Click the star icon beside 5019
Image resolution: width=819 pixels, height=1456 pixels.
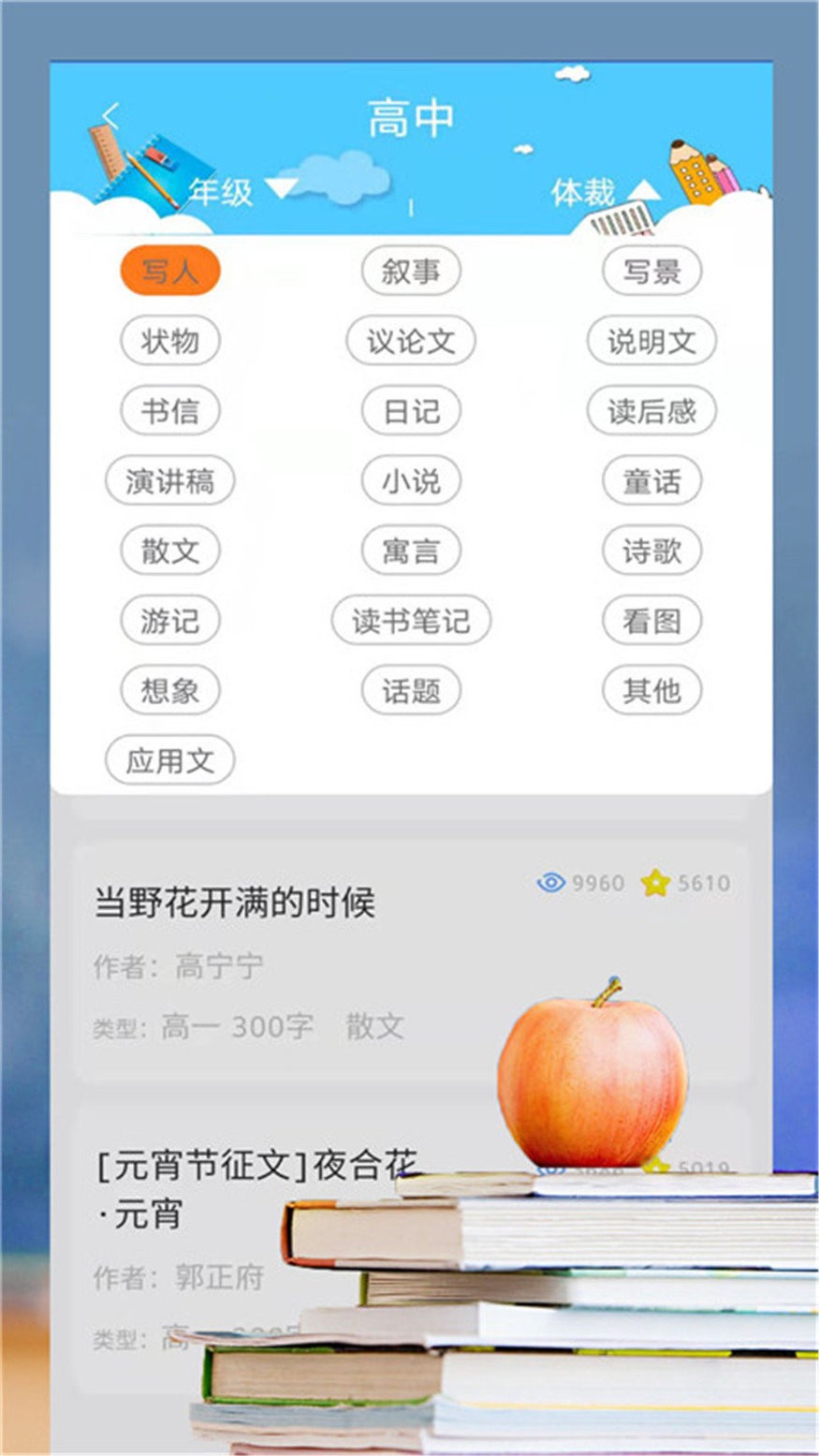click(655, 1168)
